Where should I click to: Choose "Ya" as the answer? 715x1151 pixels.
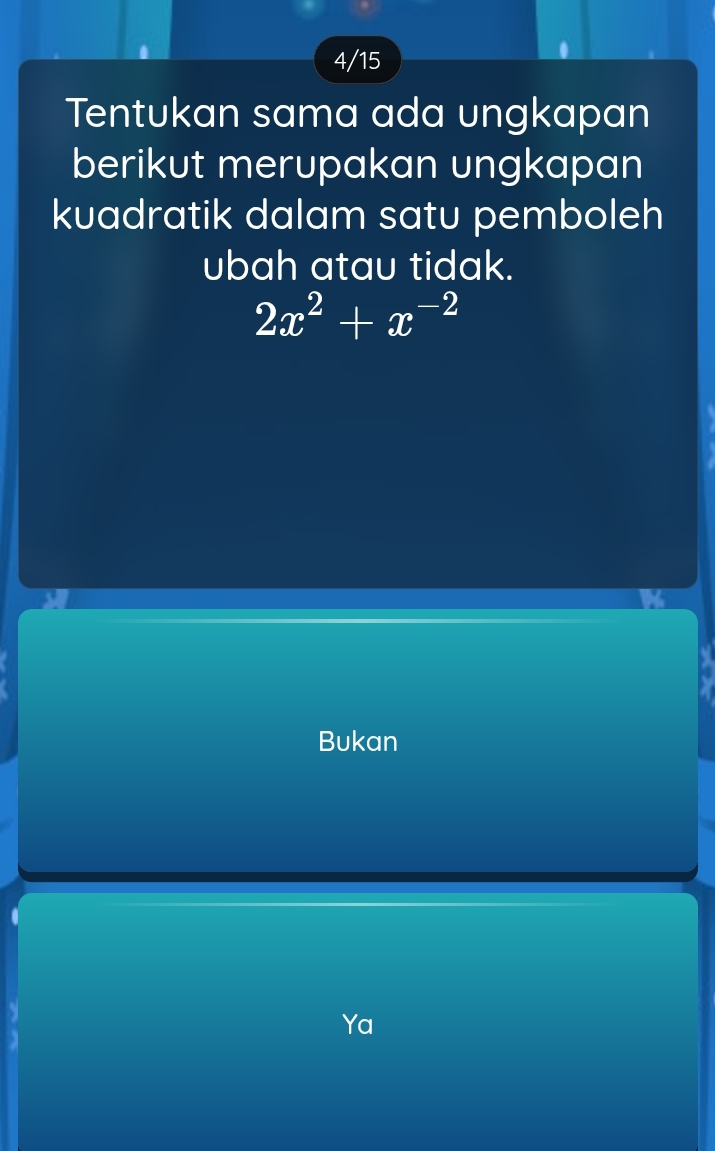tap(357, 1024)
